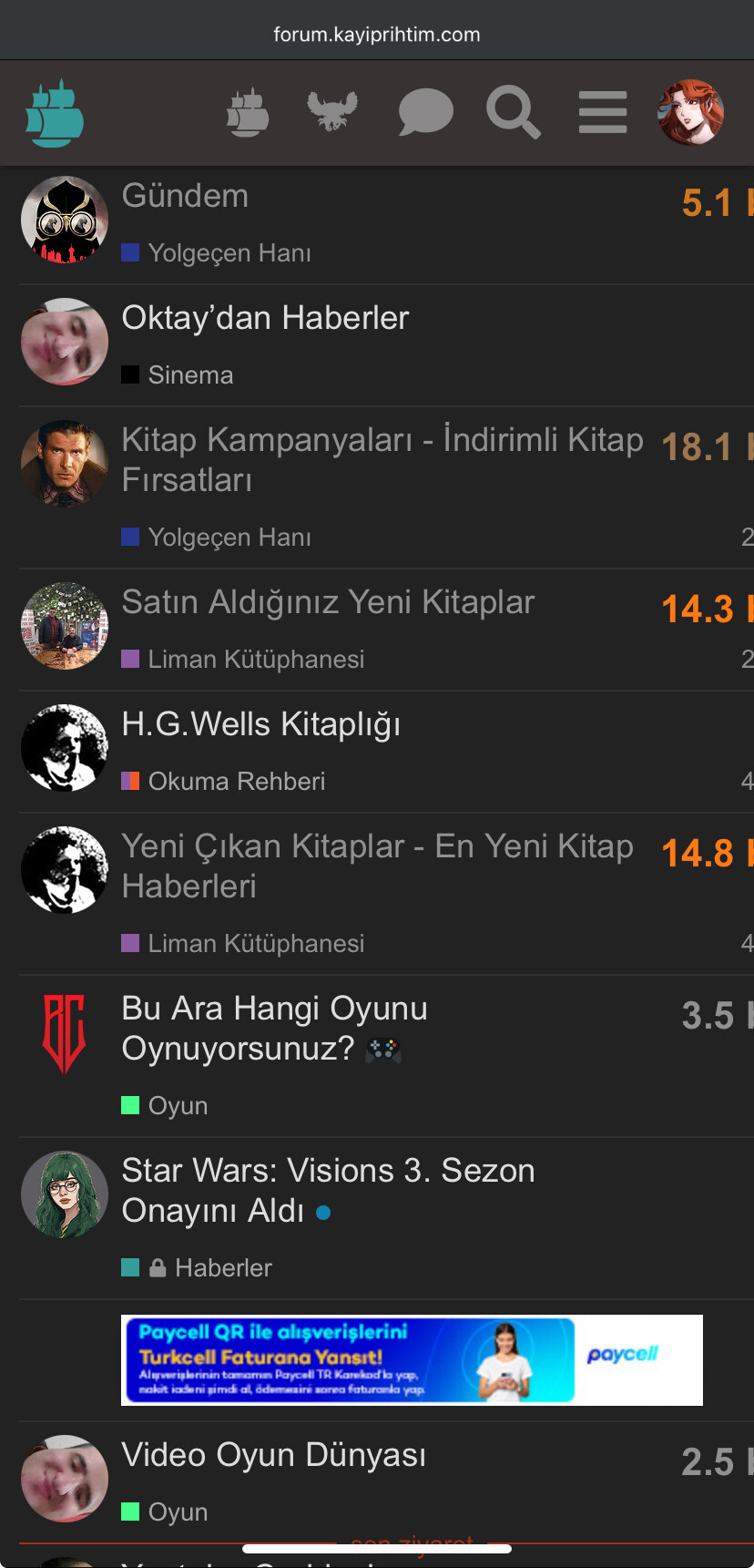Open the hamburger menu
Screen dimensions: 754x1568
point(602,113)
